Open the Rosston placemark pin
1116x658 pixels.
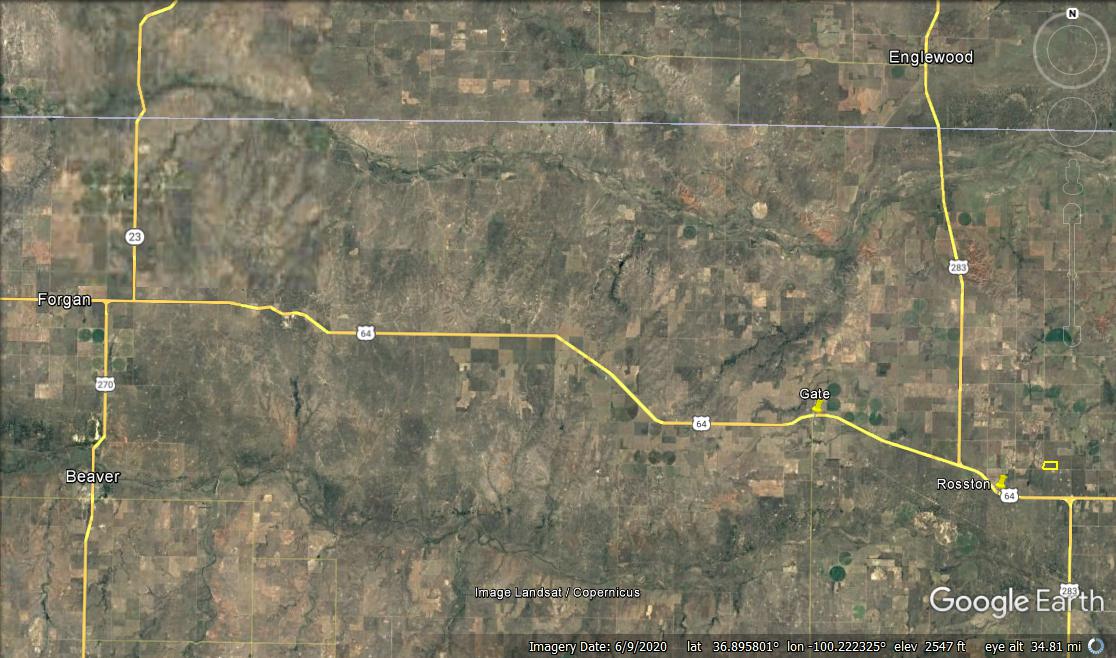click(1001, 483)
